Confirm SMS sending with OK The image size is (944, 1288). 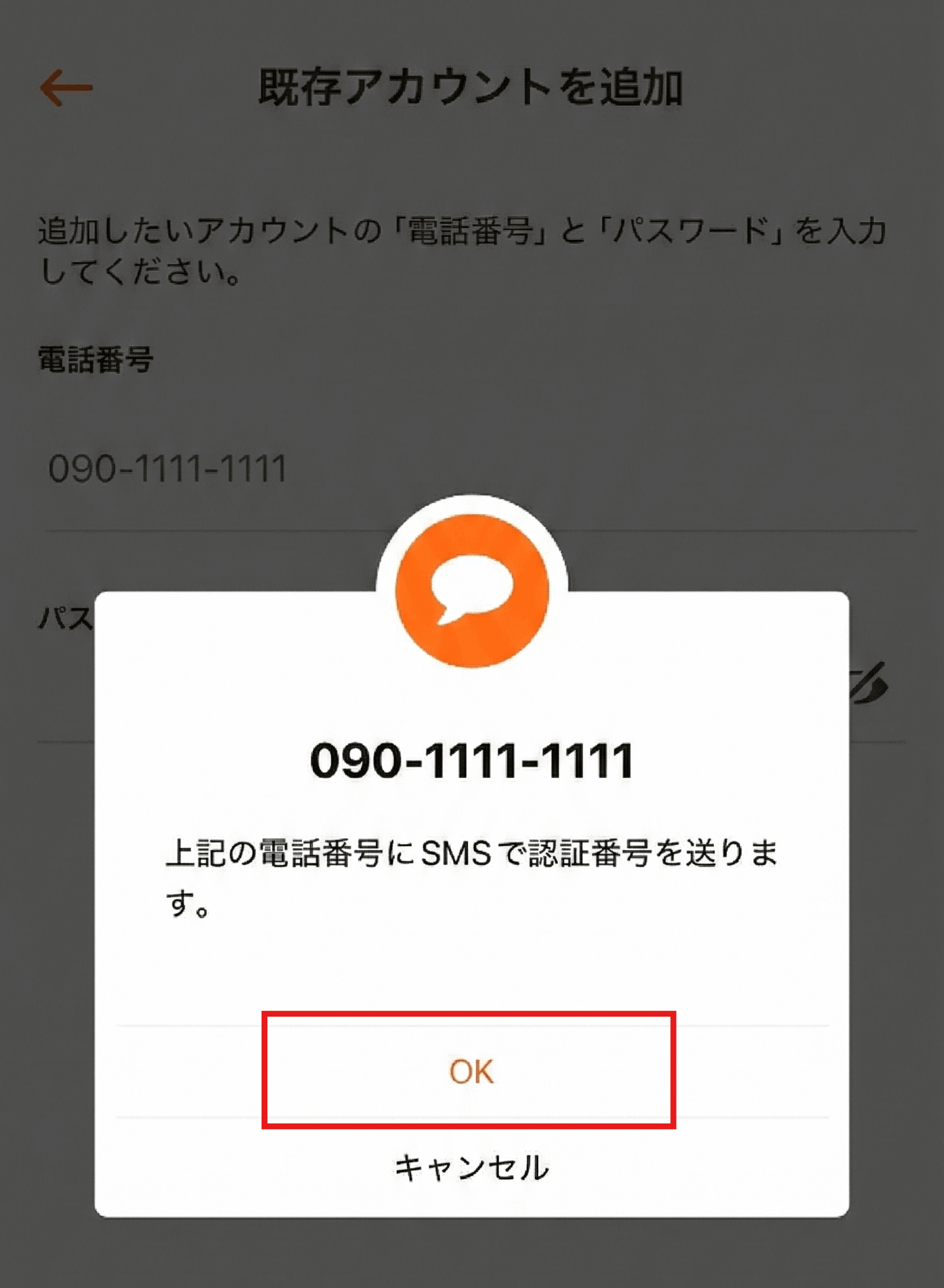click(471, 1072)
